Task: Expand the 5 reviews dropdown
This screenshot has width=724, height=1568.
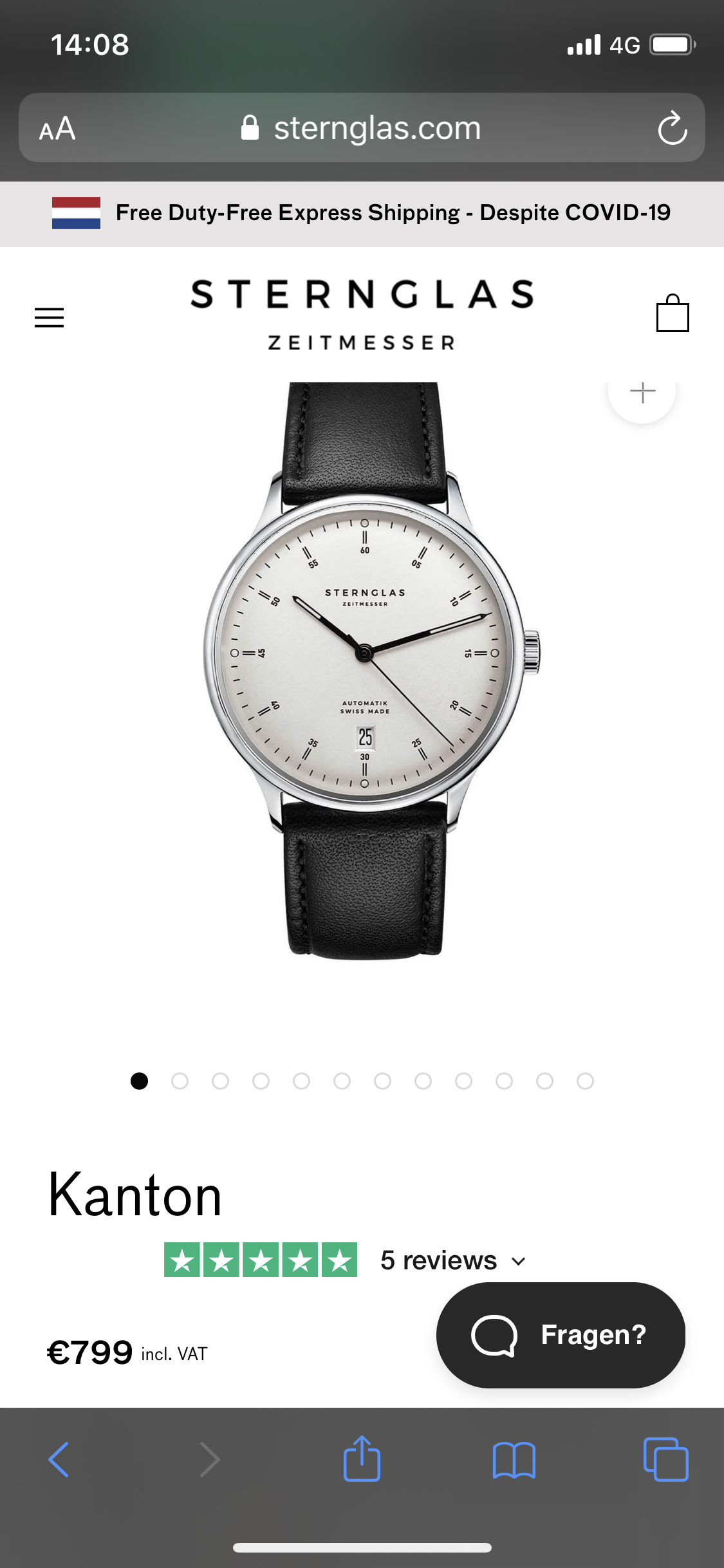Action: (454, 1260)
